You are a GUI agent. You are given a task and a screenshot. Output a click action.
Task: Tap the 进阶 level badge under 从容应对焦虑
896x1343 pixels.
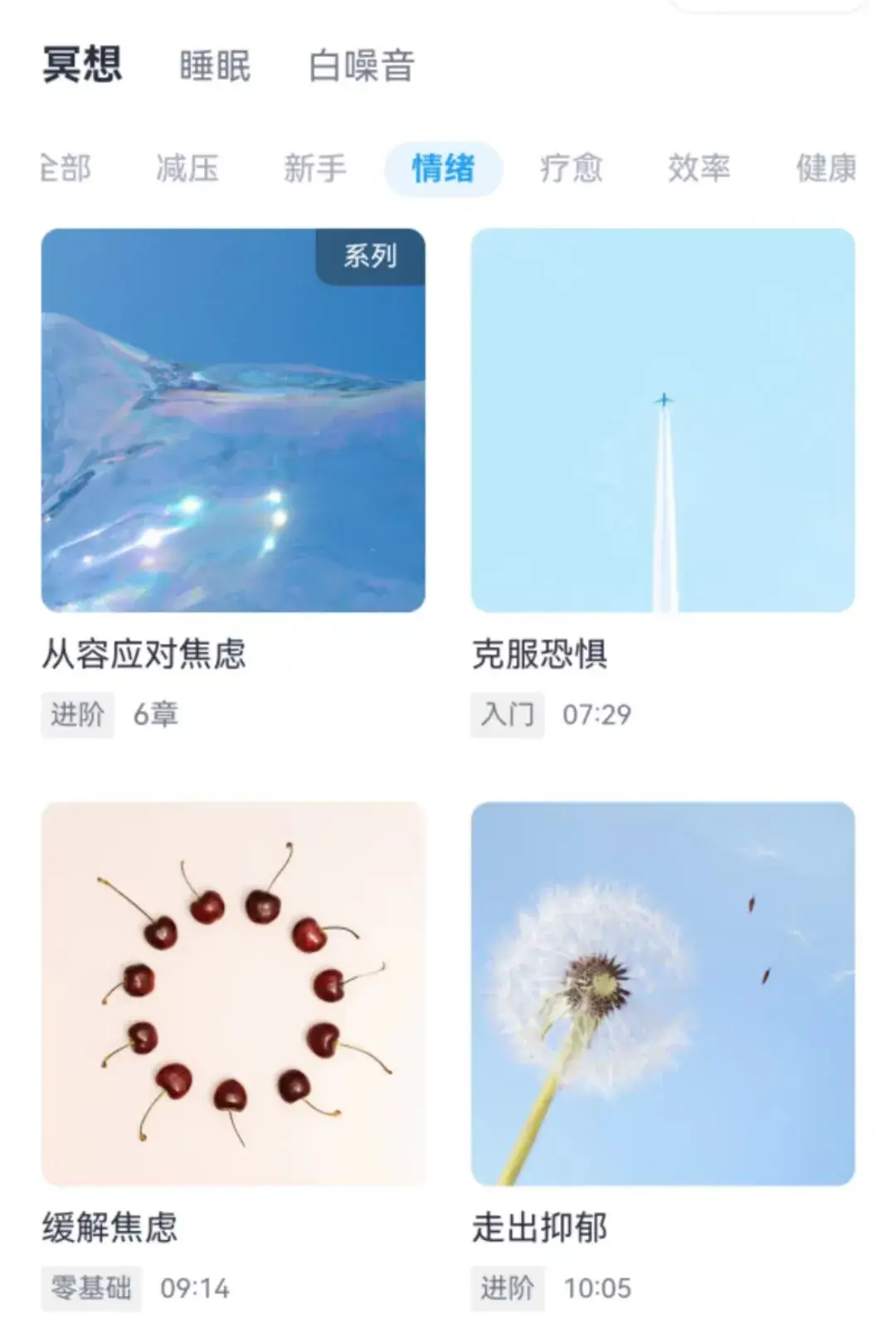pyautogui.click(x=76, y=717)
